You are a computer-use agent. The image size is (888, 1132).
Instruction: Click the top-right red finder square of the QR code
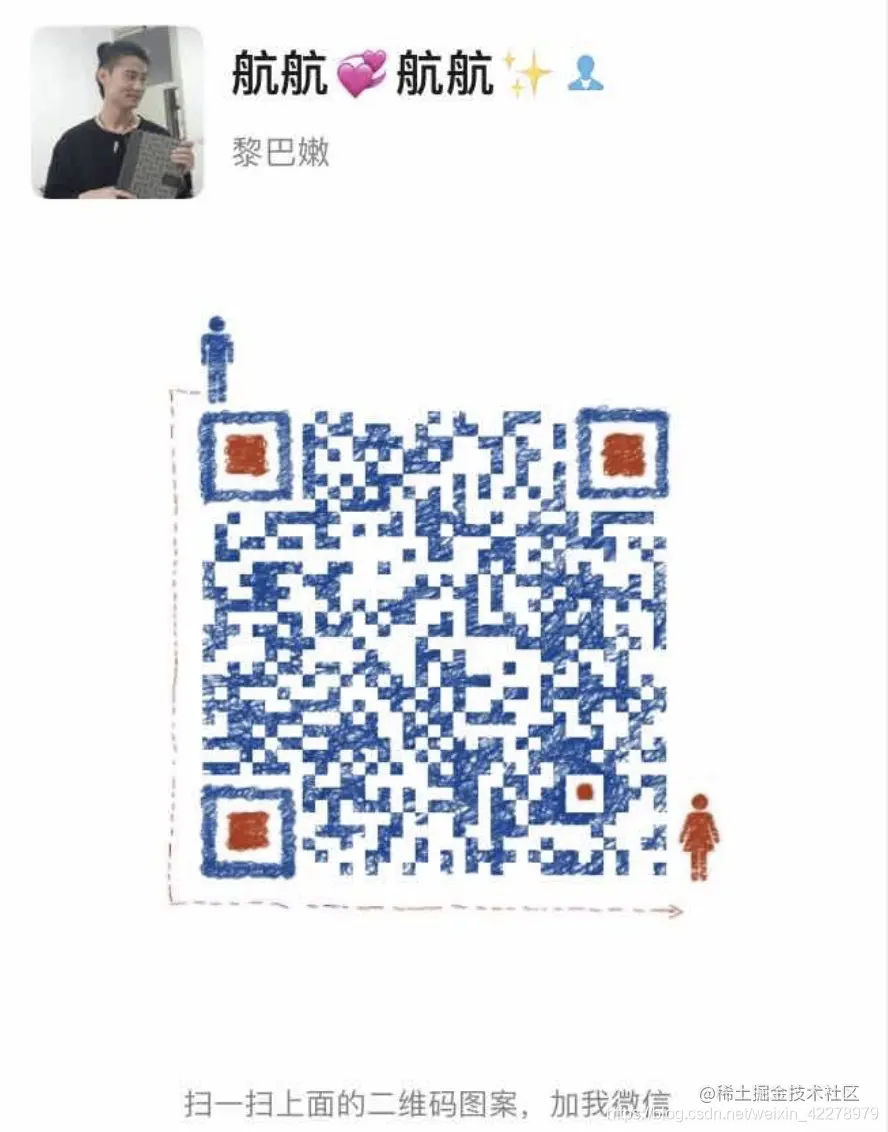coord(622,455)
